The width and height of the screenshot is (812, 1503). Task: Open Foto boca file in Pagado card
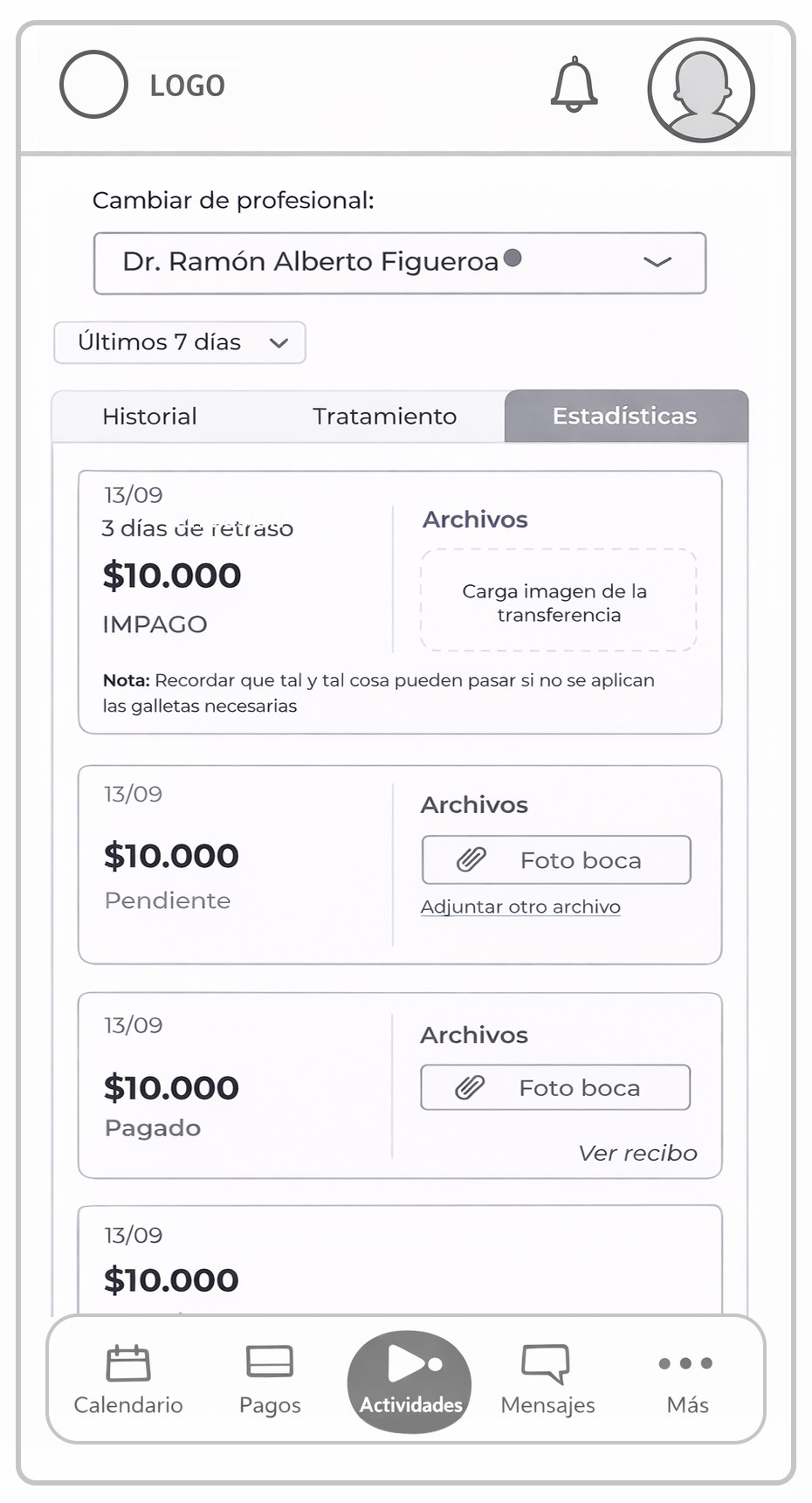pyautogui.click(x=555, y=1087)
